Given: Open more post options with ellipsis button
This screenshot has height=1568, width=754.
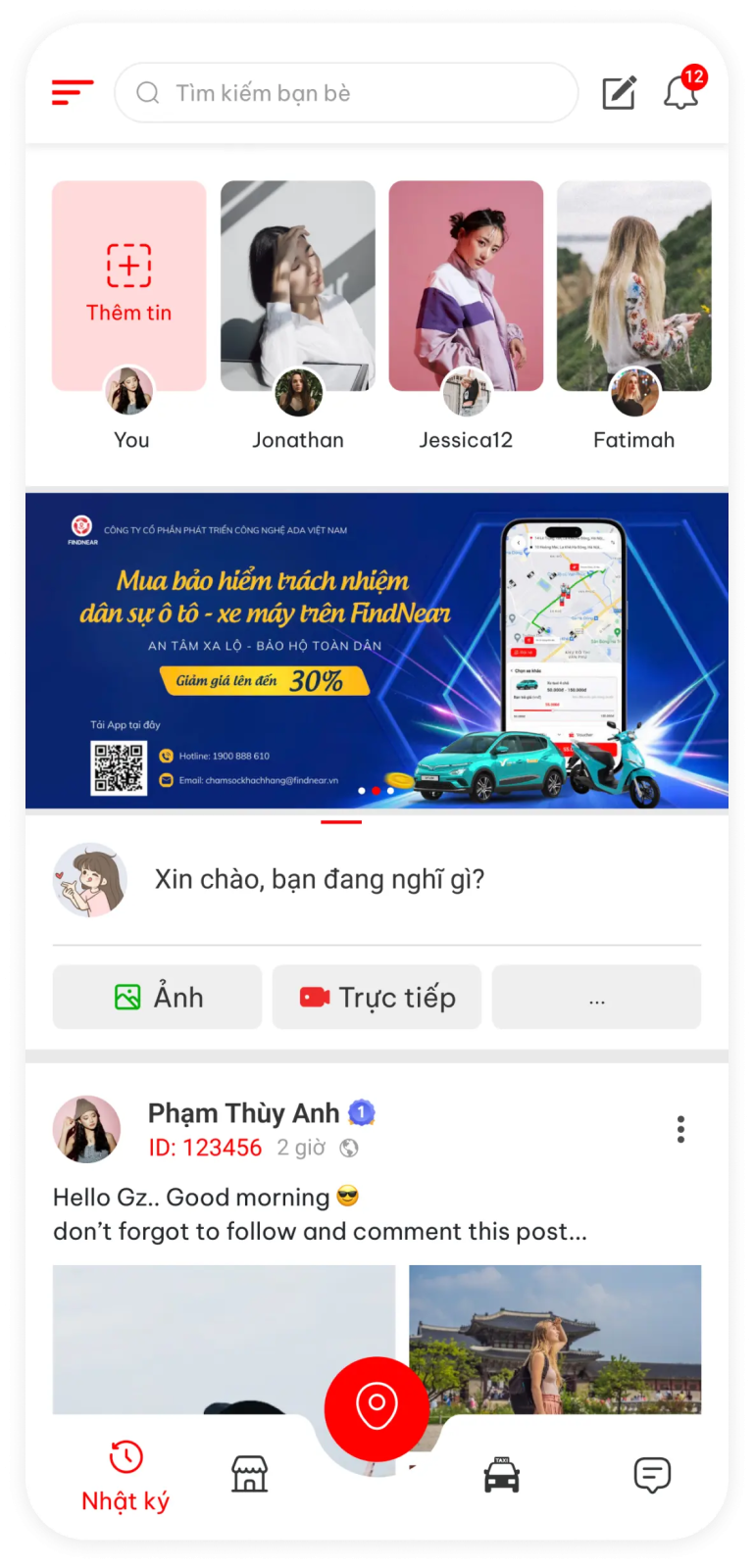Looking at the screenshot, I should click(x=596, y=997).
